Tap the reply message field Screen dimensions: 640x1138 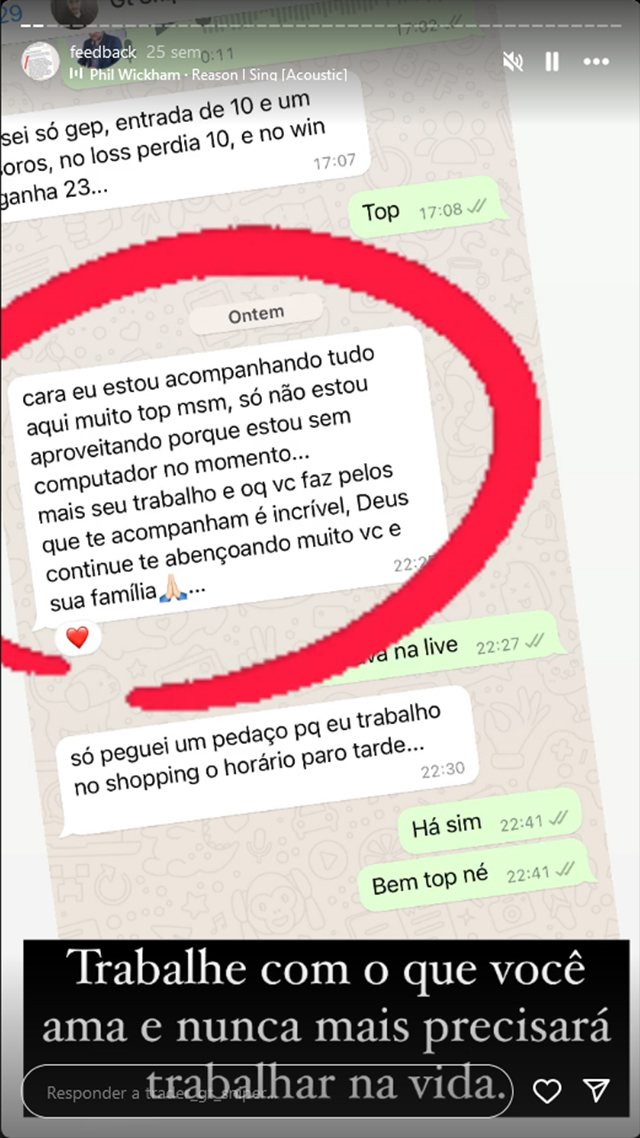tap(265, 1092)
